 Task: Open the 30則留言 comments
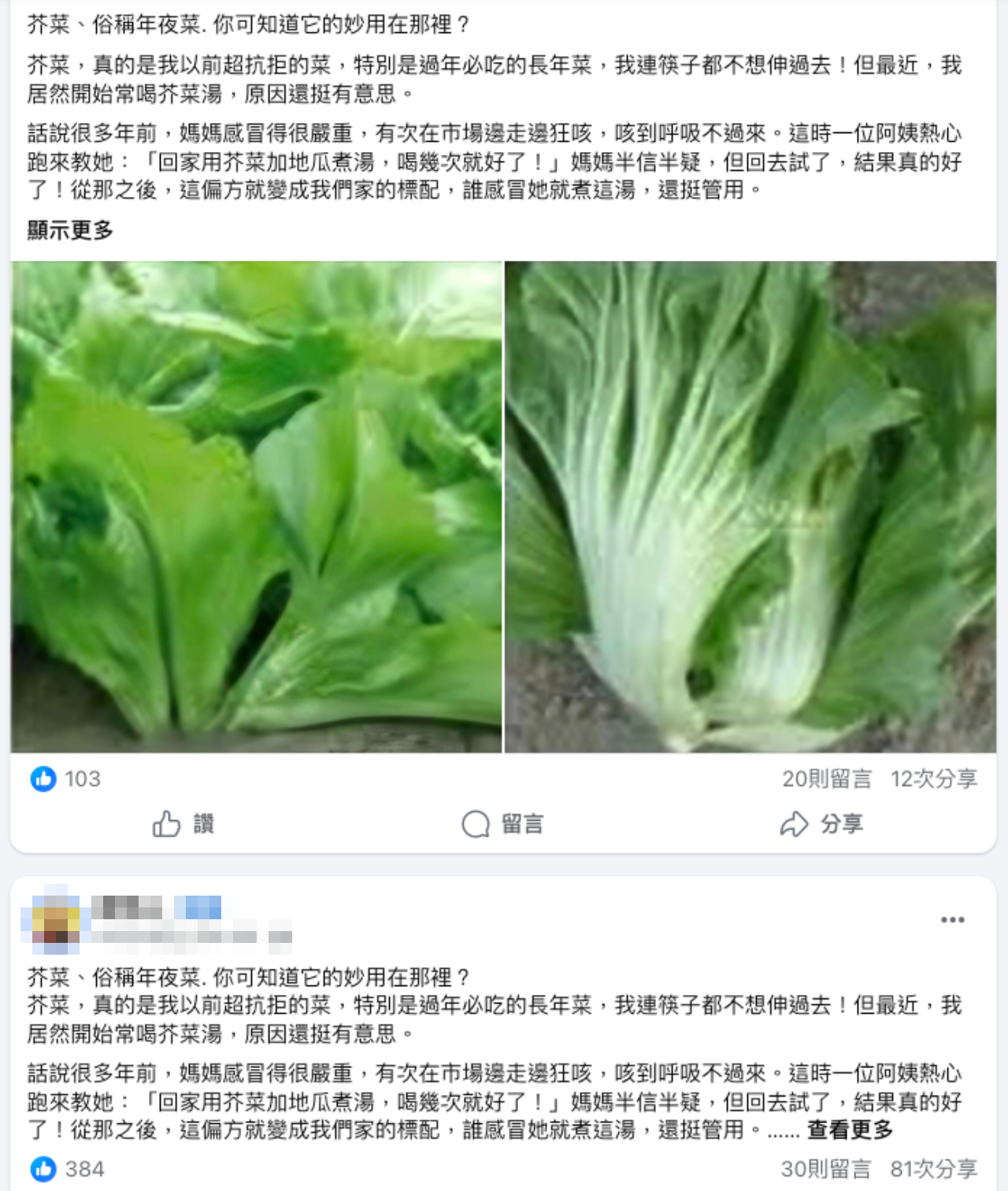coord(826,1169)
